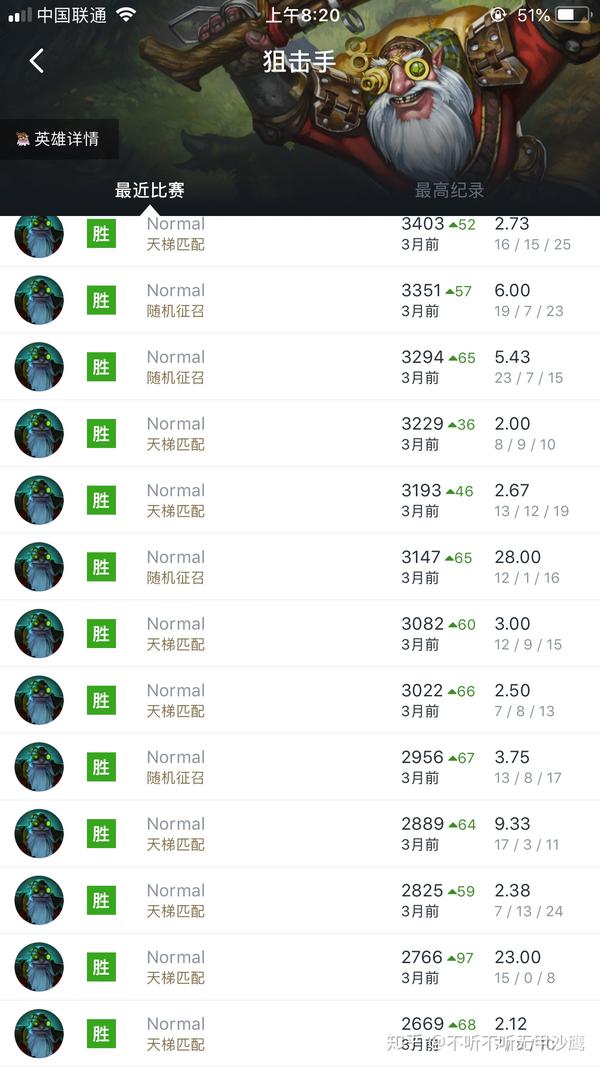
Task: Select the 最近比赛 tab
Action: point(150,191)
